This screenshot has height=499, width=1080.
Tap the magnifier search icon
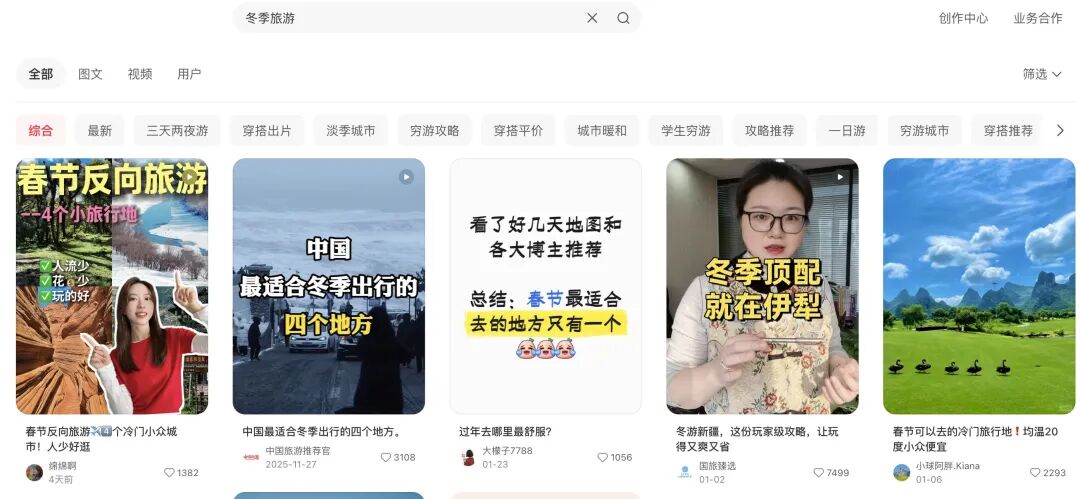(x=623, y=18)
